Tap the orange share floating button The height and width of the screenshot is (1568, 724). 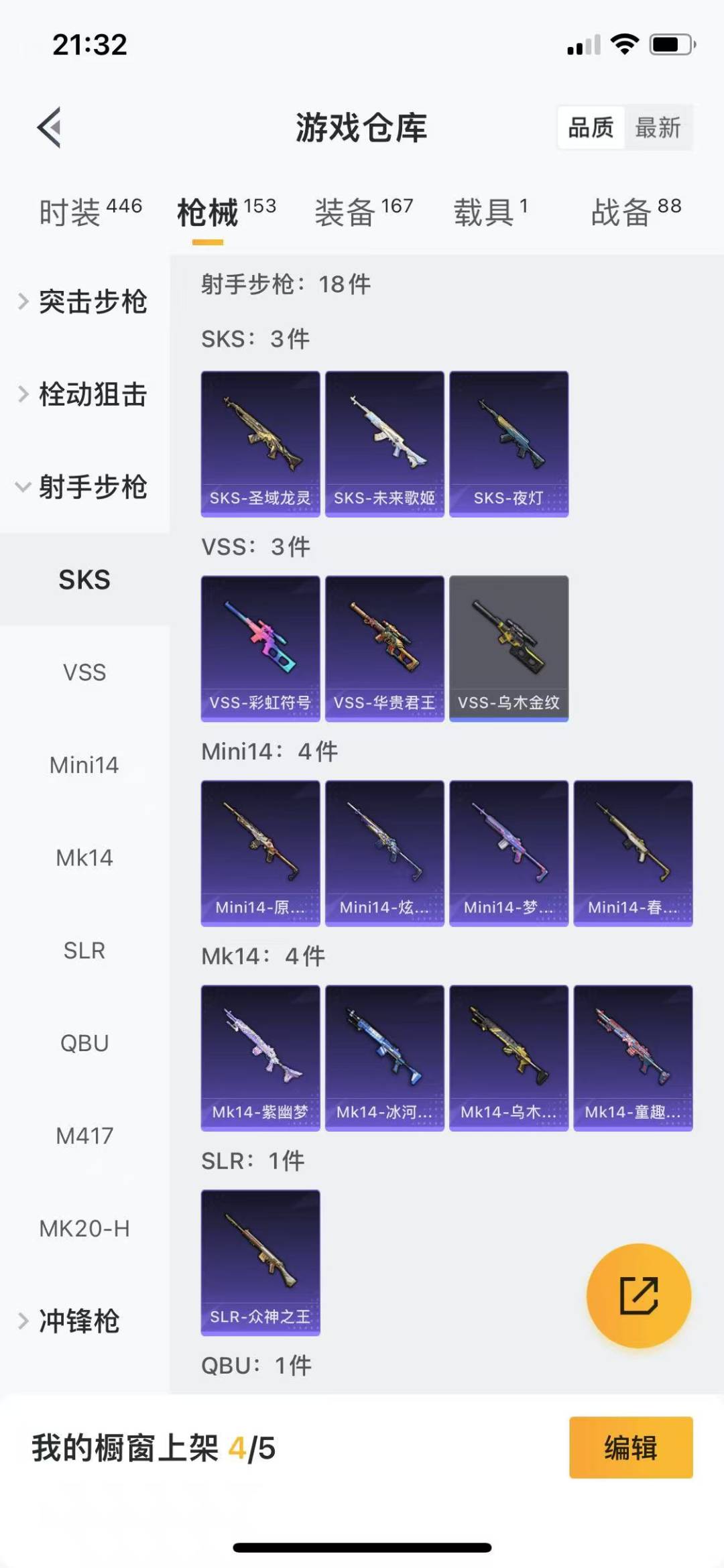click(x=638, y=1296)
